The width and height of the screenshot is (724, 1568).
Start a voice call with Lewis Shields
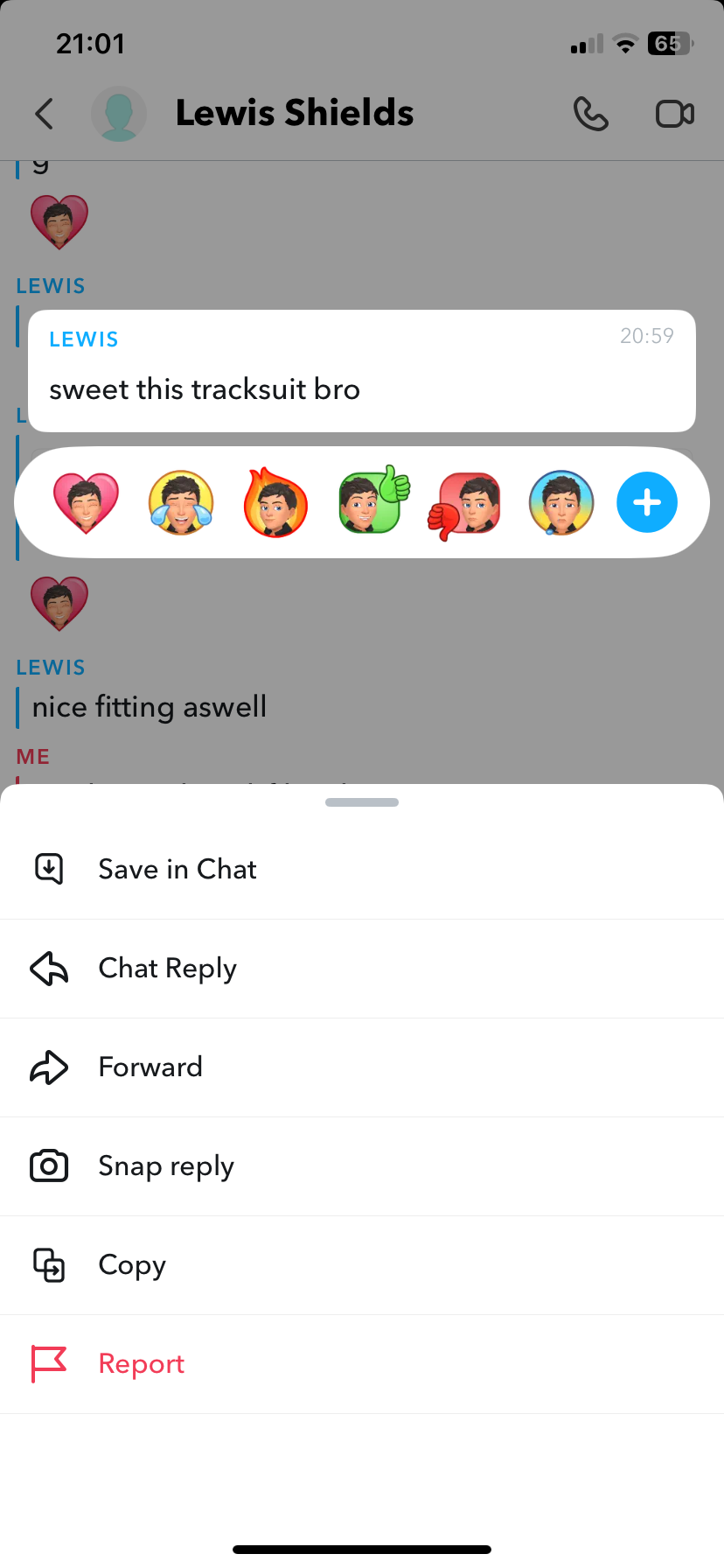point(591,114)
